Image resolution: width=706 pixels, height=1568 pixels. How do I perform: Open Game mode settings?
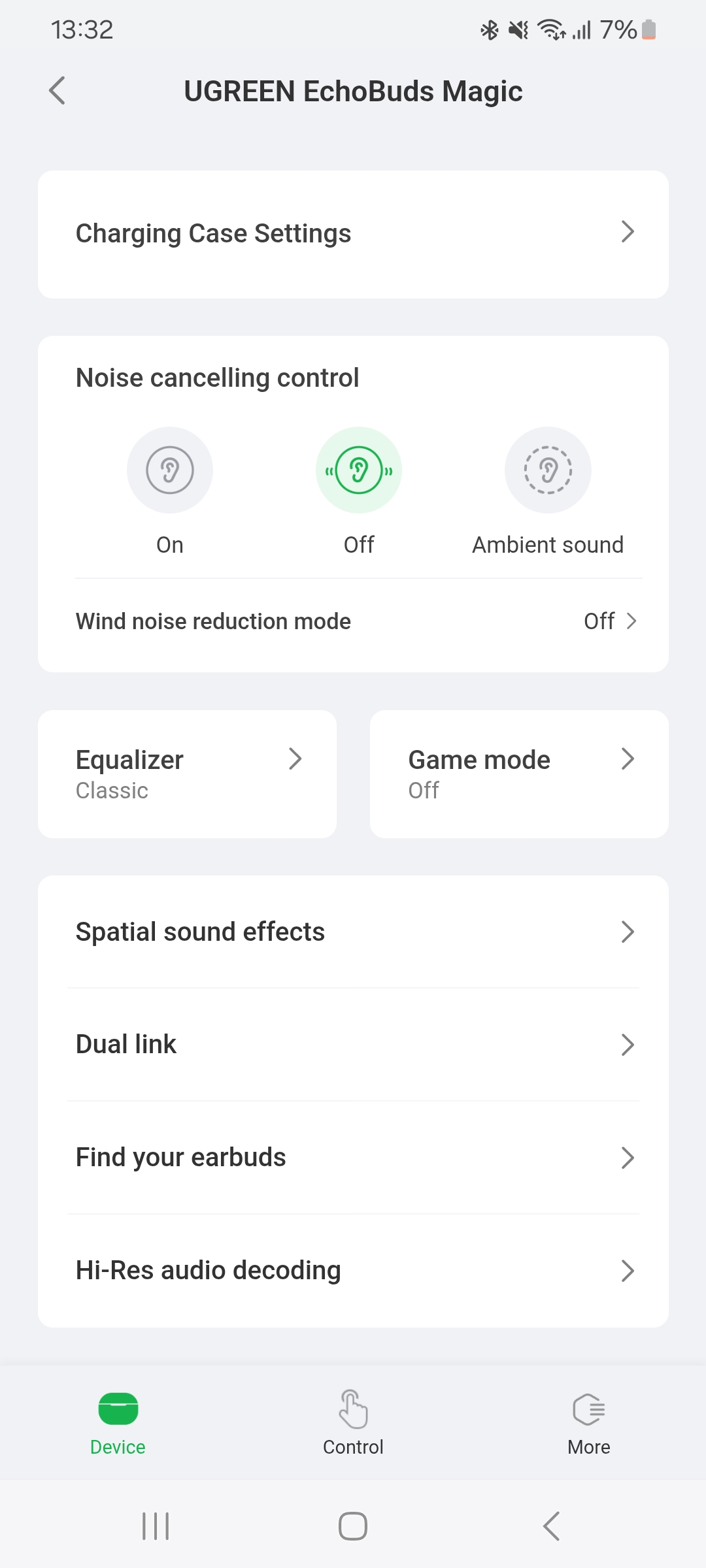(519, 774)
